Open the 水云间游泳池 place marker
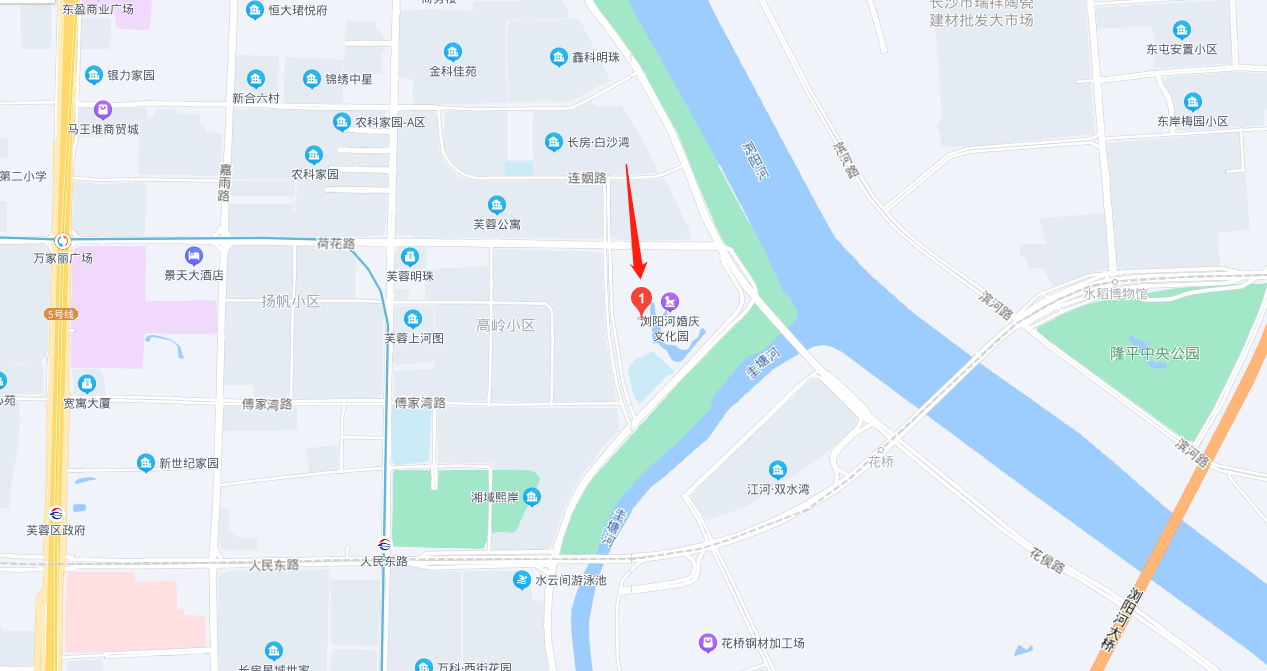This screenshot has width=1267, height=671. point(522,580)
